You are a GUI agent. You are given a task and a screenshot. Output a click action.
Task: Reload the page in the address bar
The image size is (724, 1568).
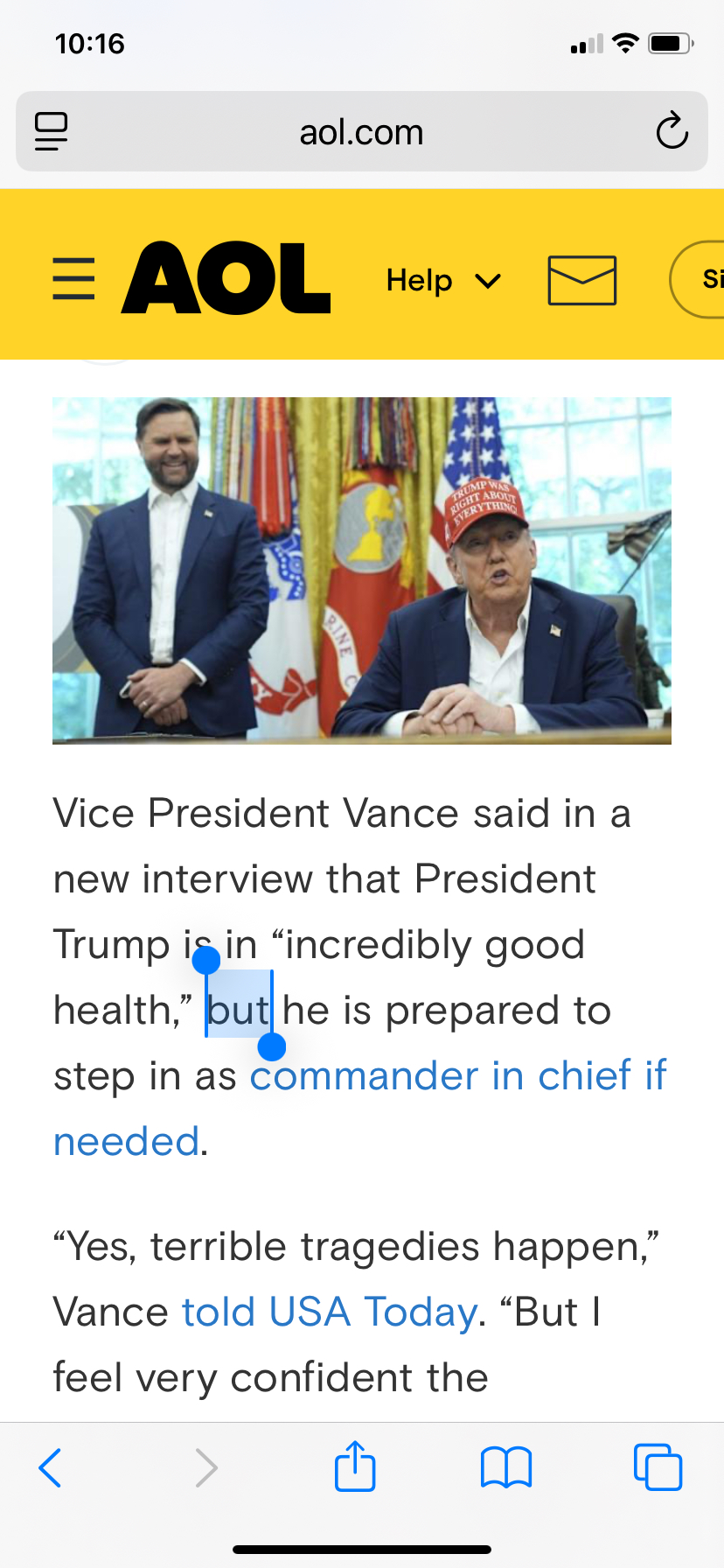(x=672, y=132)
